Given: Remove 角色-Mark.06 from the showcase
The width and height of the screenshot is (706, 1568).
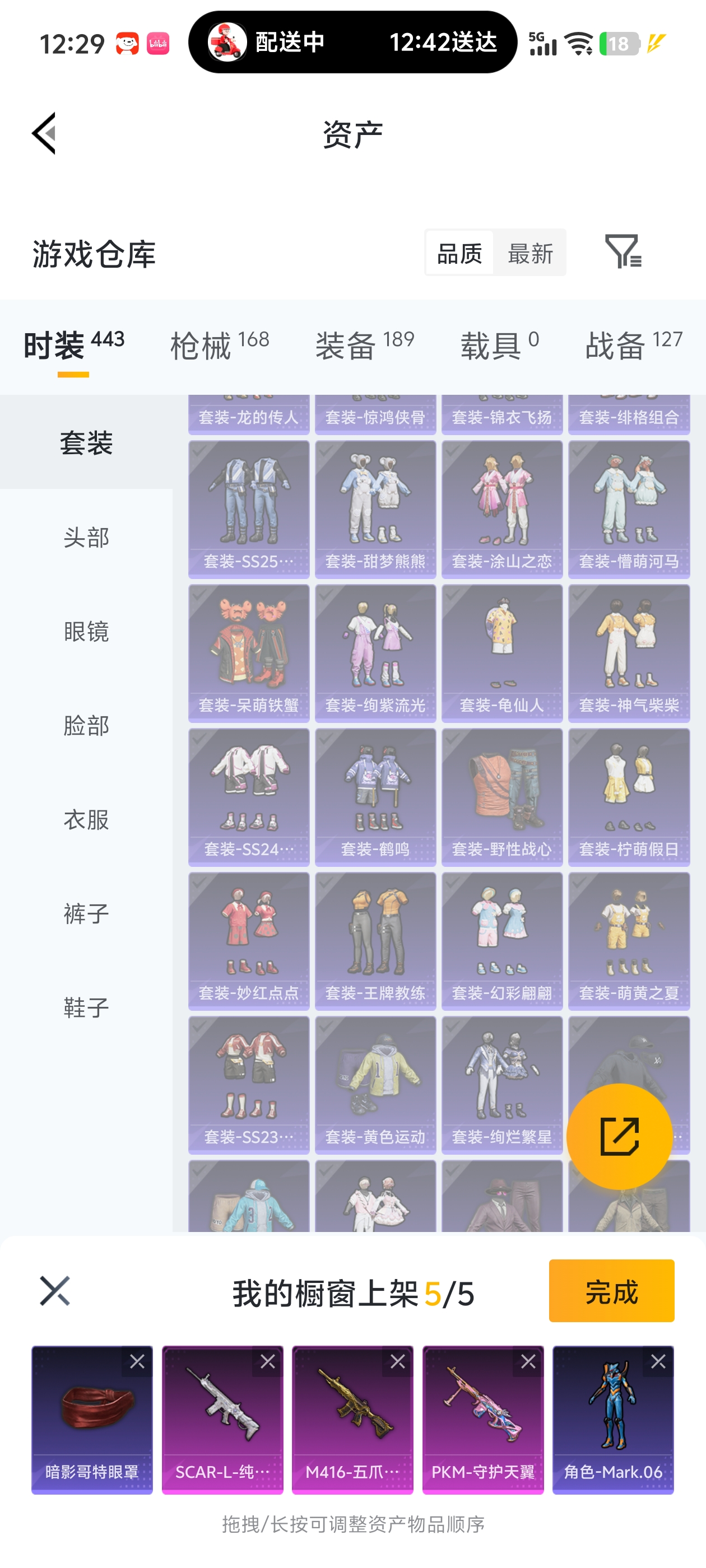Looking at the screenshot, I should tap(658, 1362).
